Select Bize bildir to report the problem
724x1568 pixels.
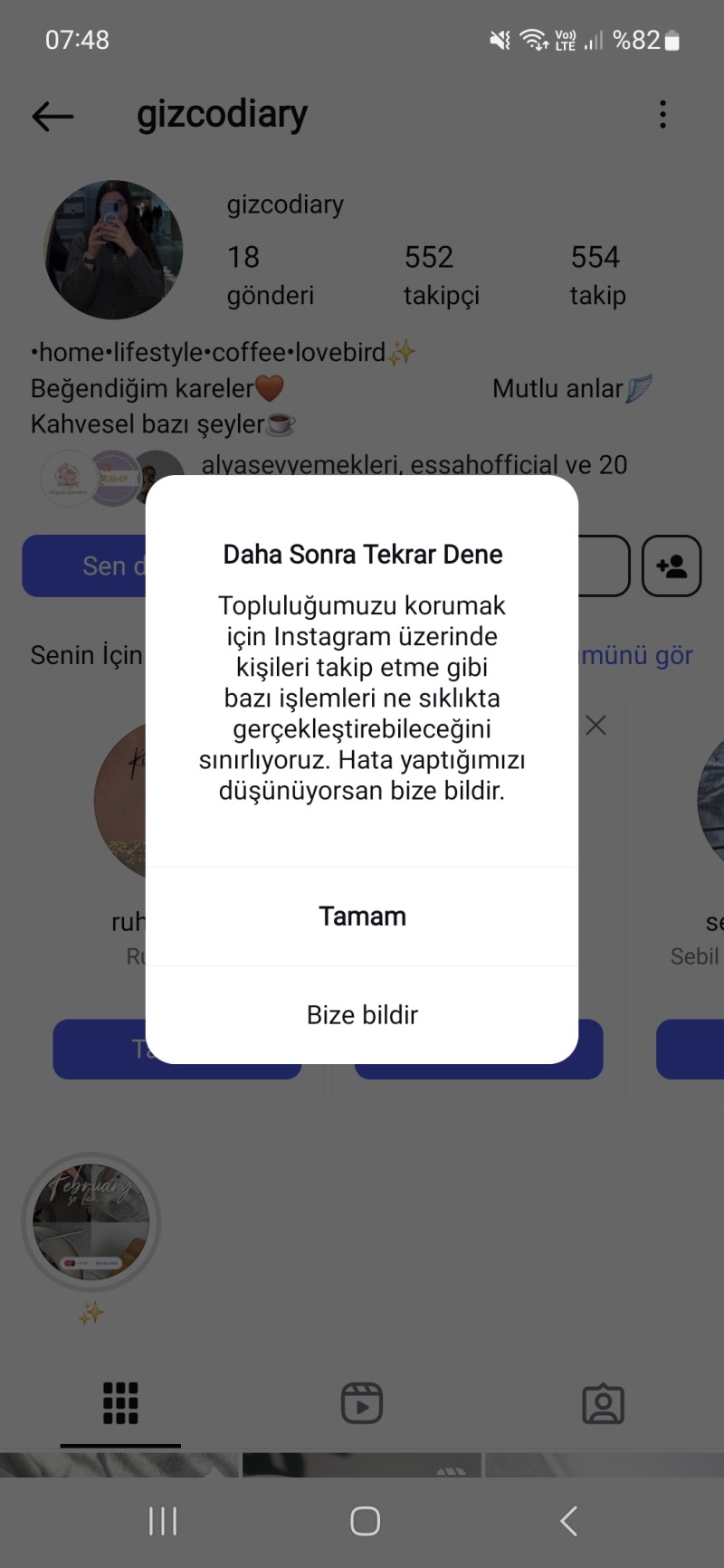[362, 1014]
